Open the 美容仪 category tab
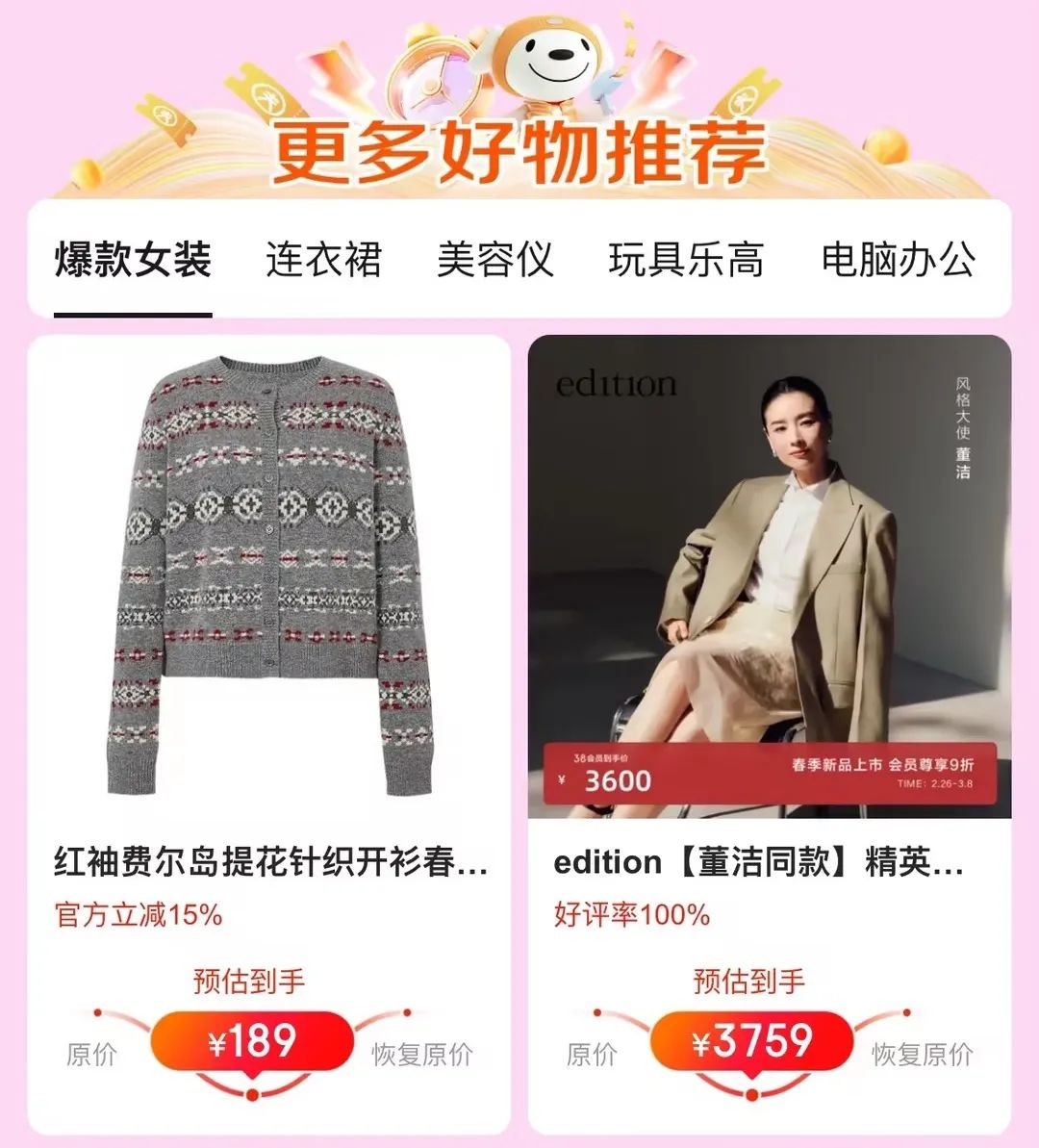 point(494,261)
